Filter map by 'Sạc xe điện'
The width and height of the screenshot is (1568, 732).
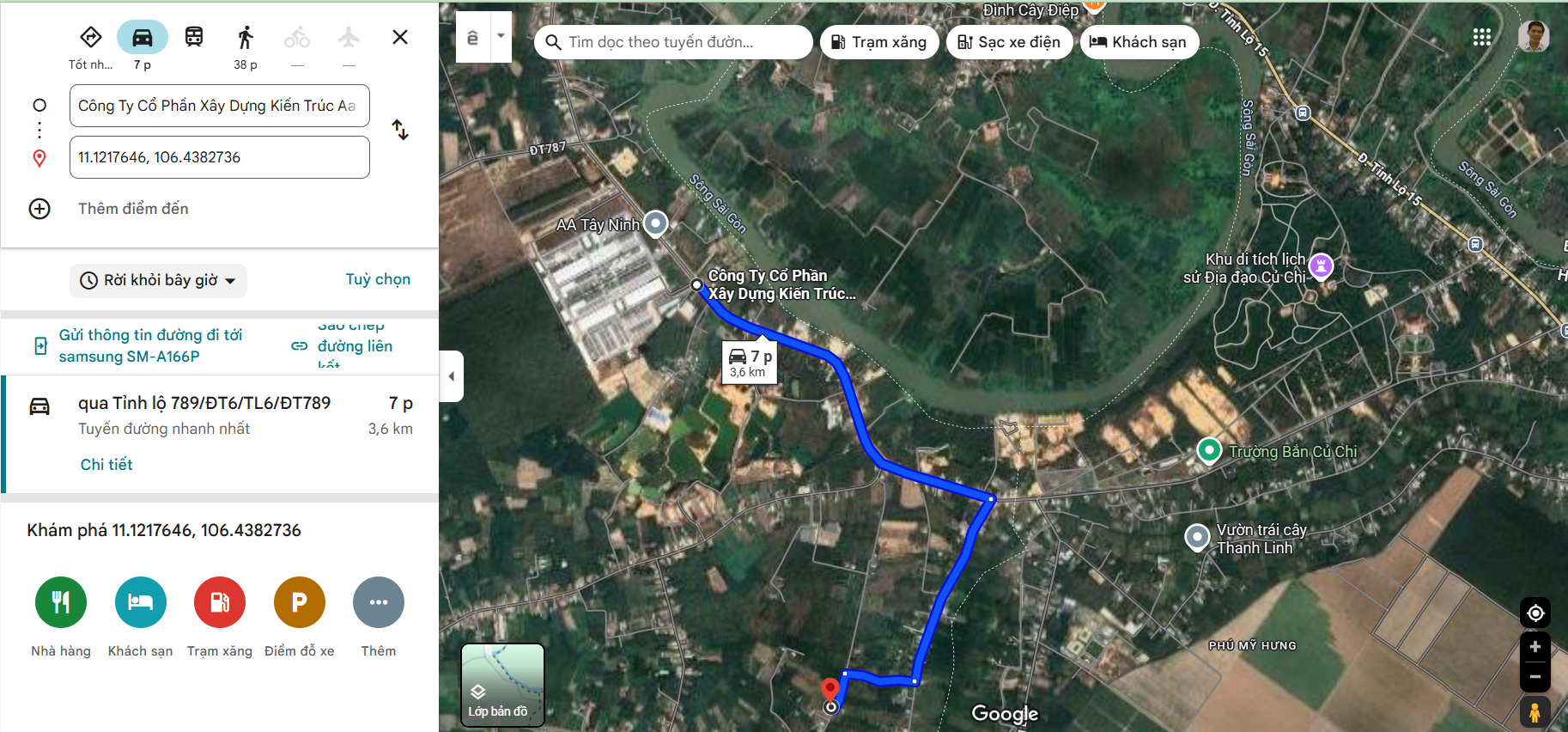(1009, 42)
